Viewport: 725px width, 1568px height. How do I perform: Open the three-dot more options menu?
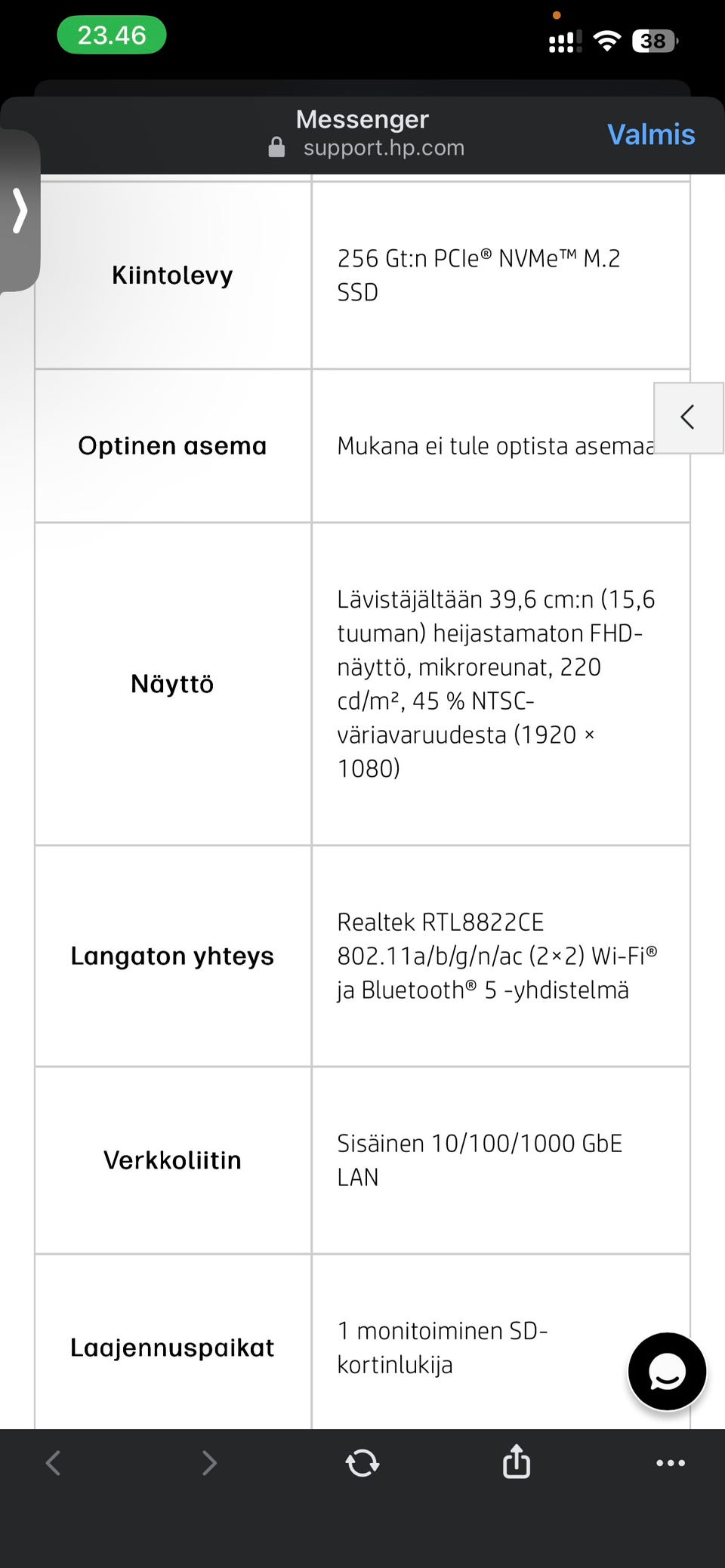tap(671, 1463)
